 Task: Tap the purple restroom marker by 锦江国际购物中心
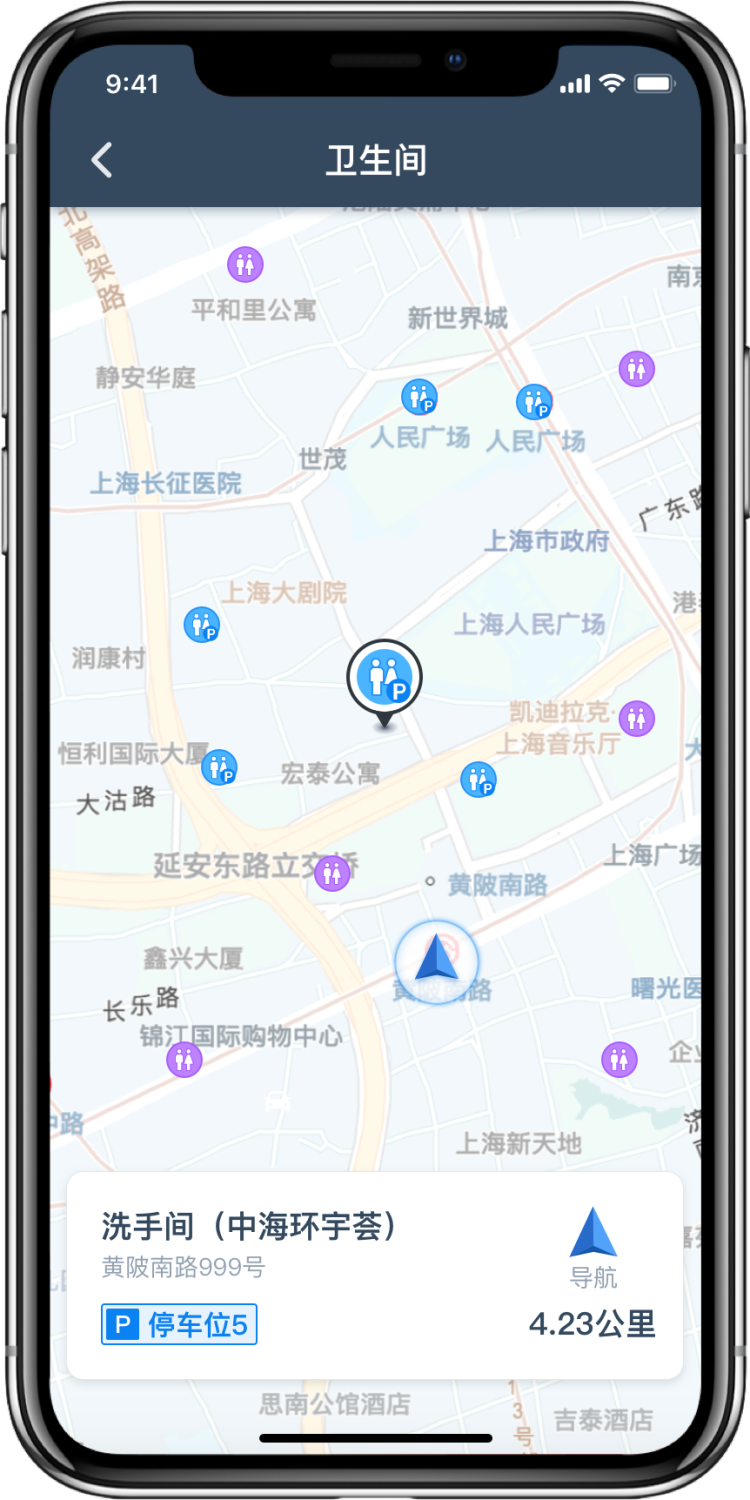(184, 1058)
